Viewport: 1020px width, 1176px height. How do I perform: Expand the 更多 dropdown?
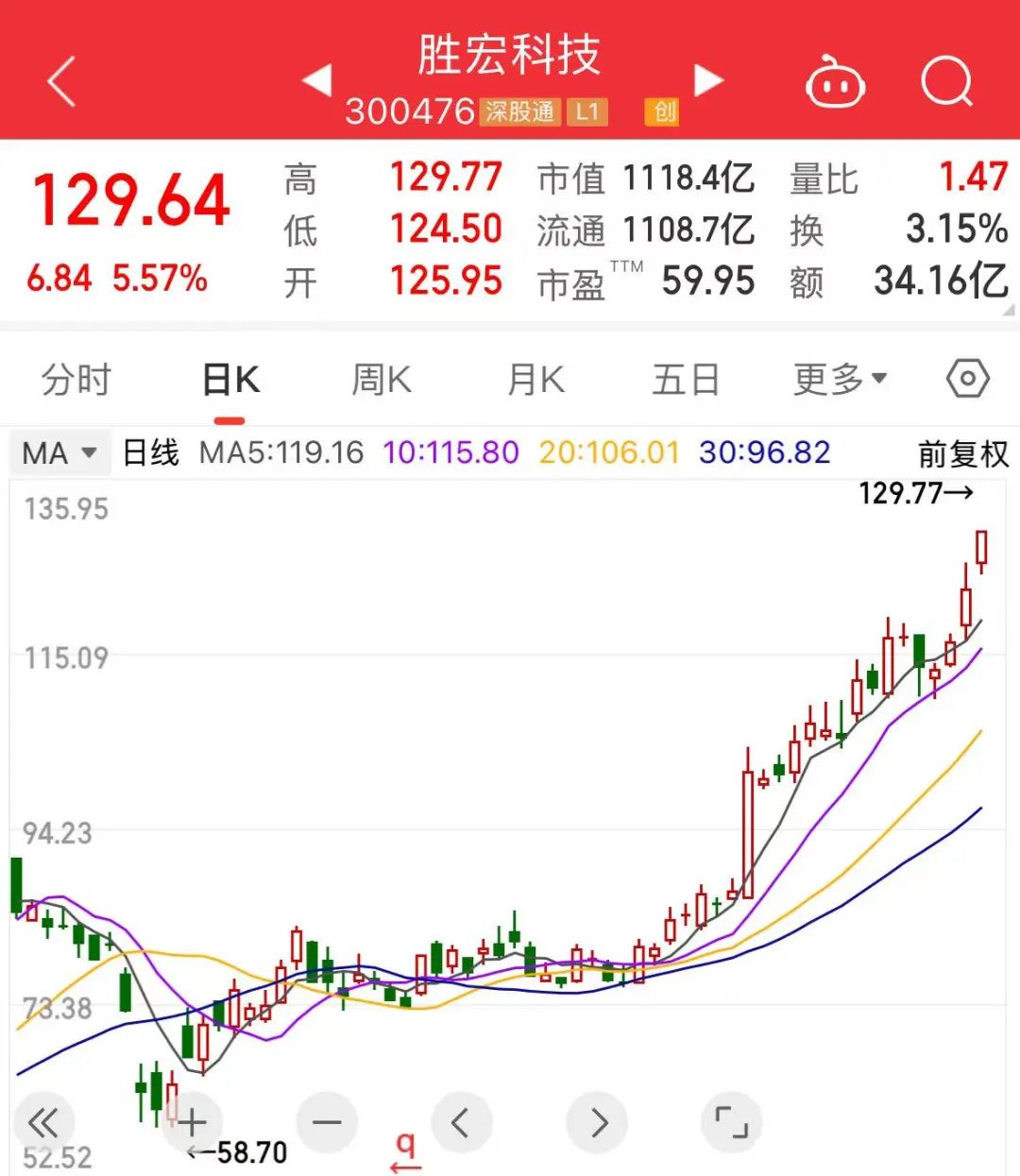[x=840, y=380]
